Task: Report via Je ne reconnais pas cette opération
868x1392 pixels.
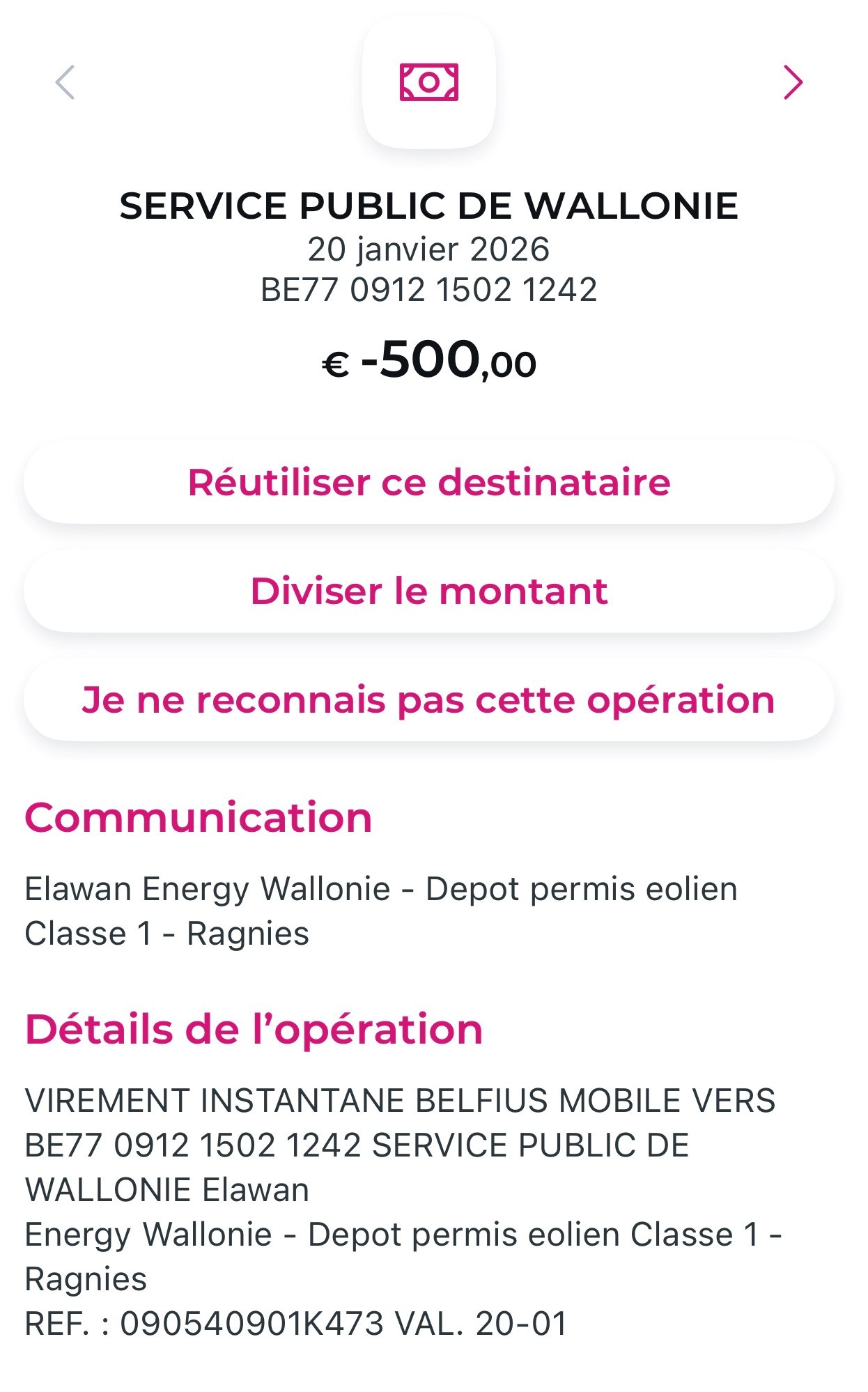Action: pos(429,700)
